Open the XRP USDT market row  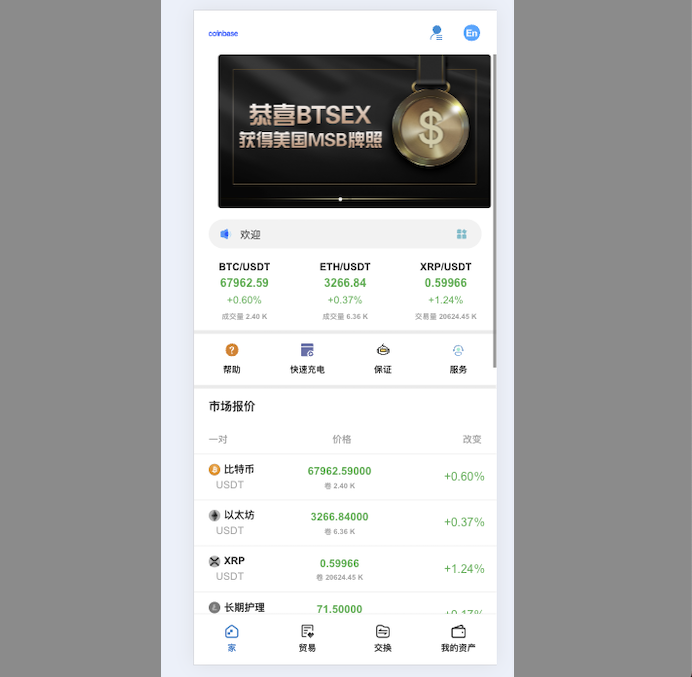(x=345, y=569)
